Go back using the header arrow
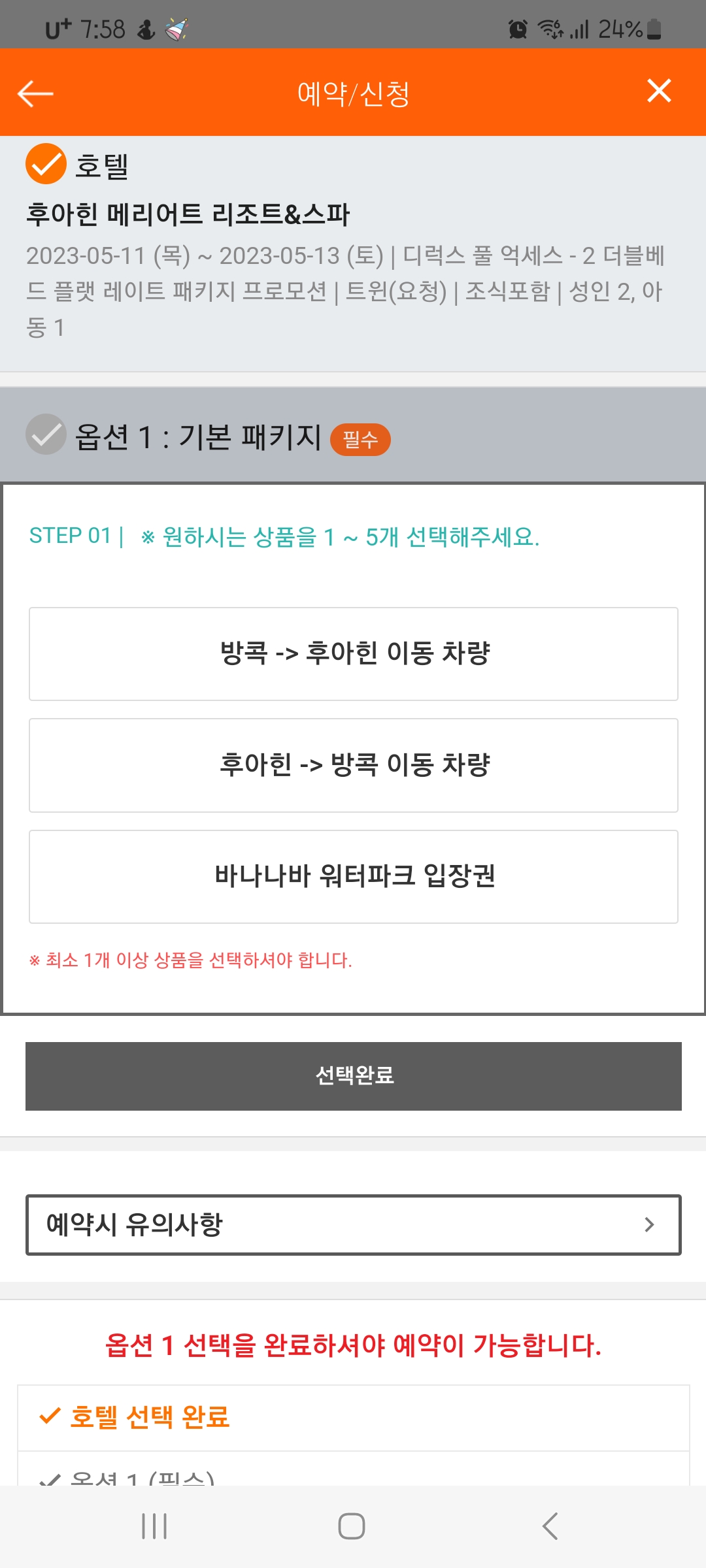Screen dimensions: 706x1568 (x=35, y=93)
